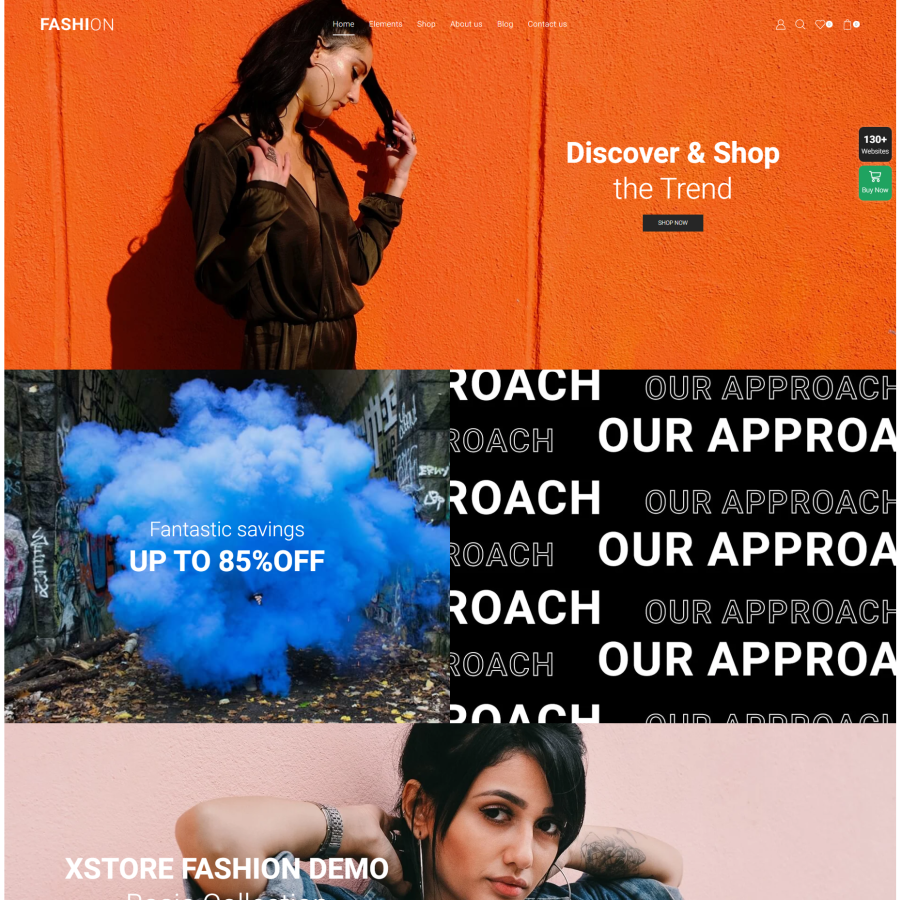Image resolution: width=900 pixels, height=900 pixels.
Task: Open the Contact us page
Action: 547,24
